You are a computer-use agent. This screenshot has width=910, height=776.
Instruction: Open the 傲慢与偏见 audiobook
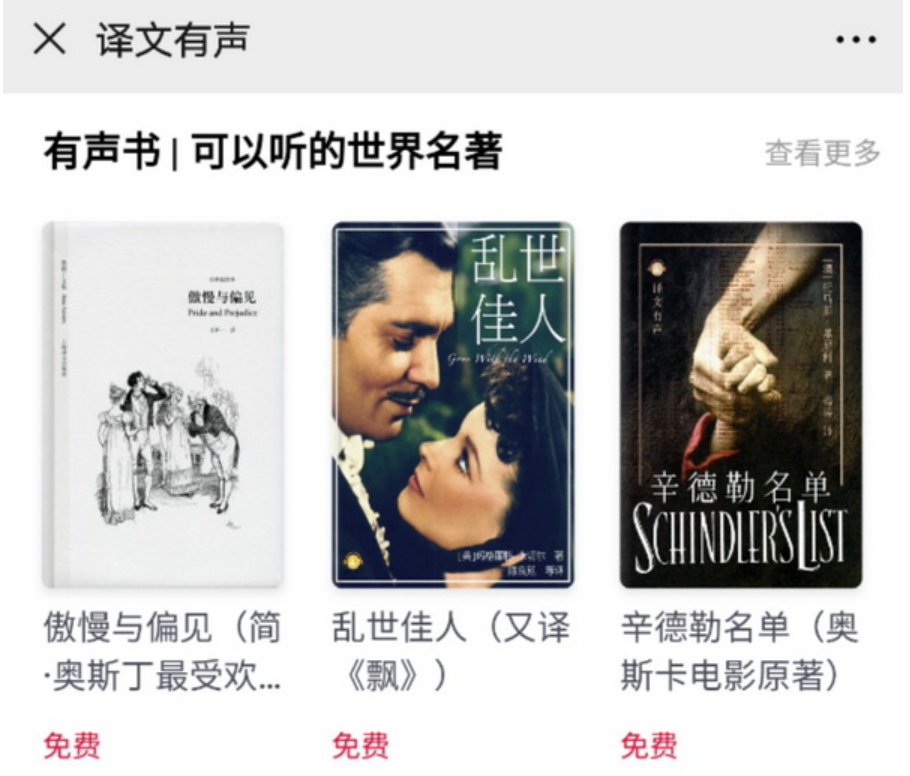163,405
